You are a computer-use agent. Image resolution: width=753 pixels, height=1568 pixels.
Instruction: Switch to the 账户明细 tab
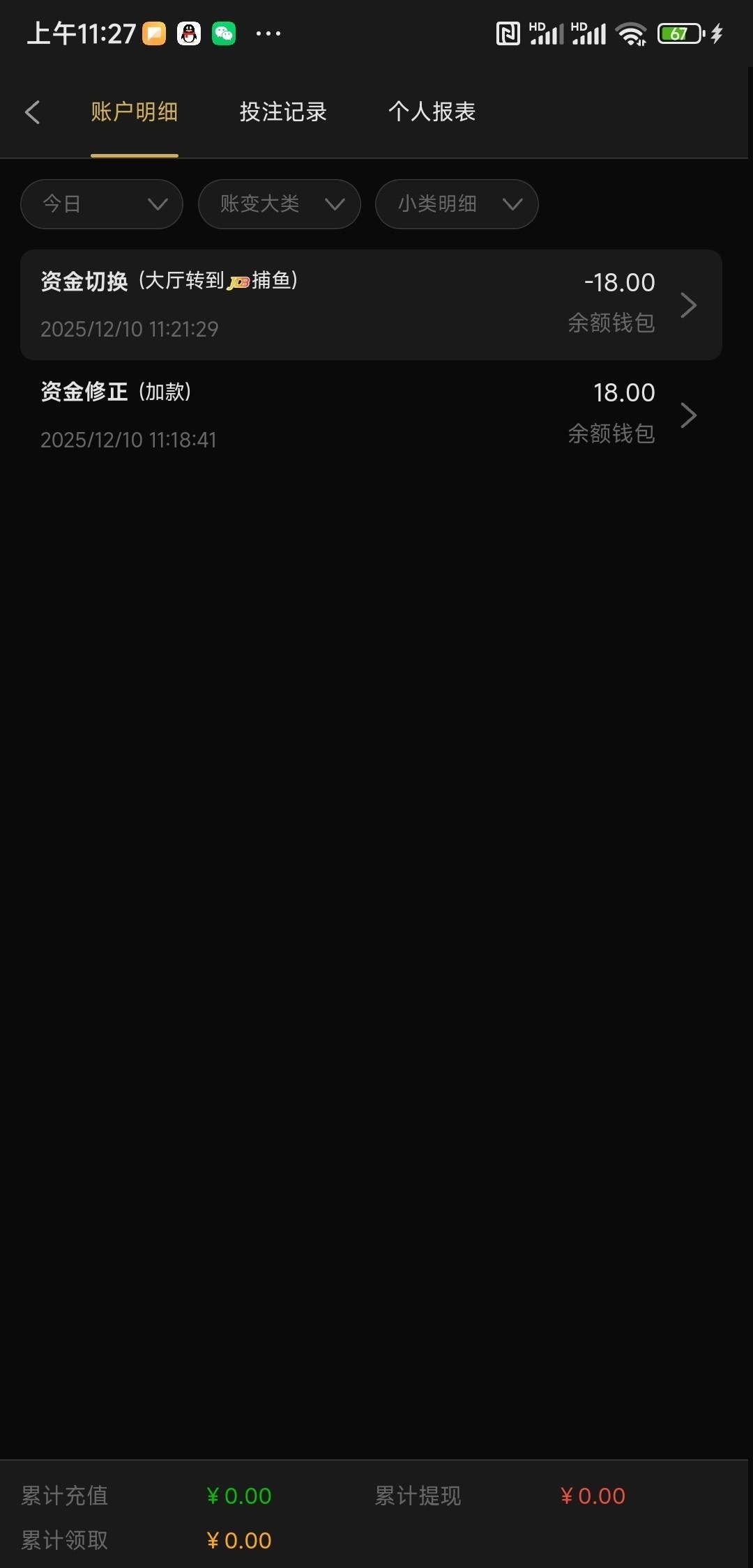134,112
